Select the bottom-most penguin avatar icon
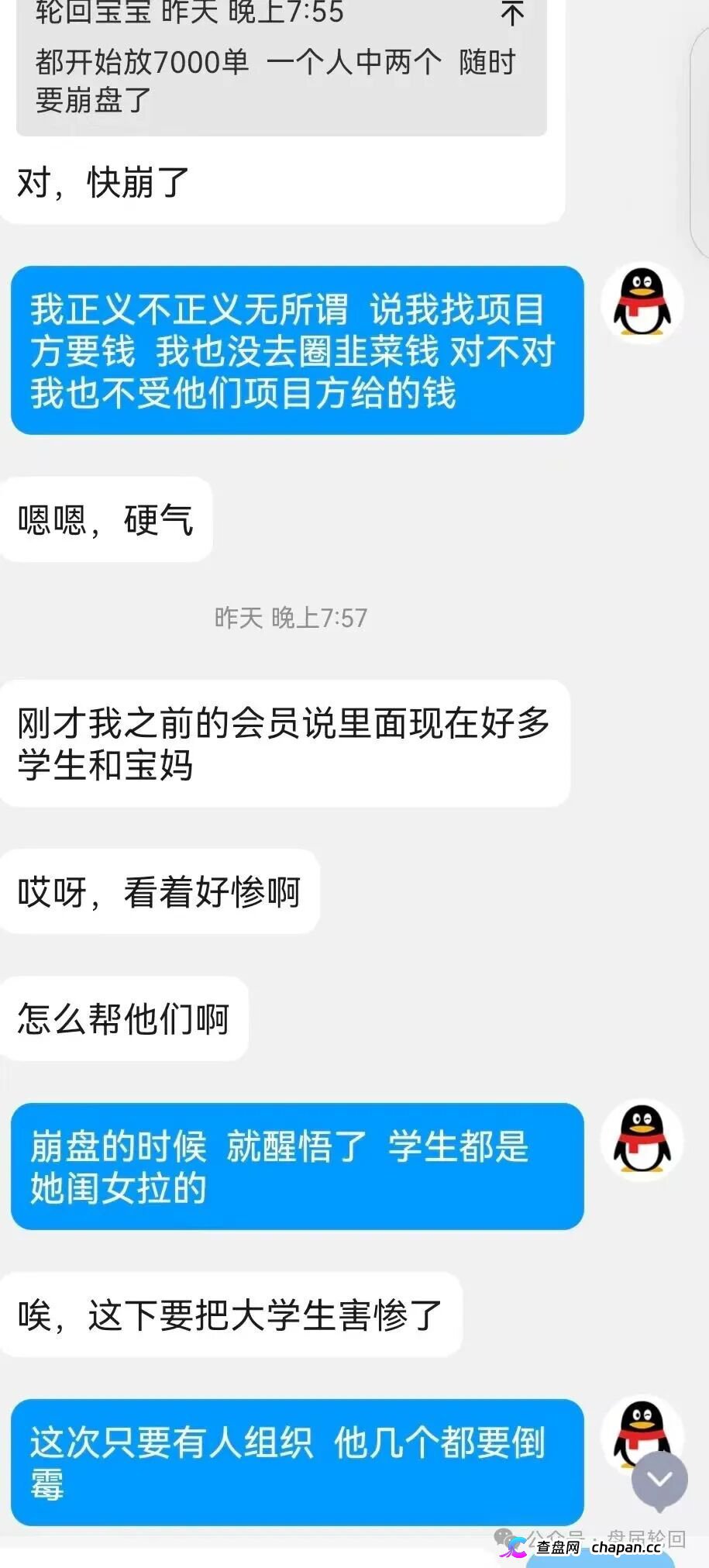Image resolution: width=709 pixels, height=1568 pixels. pyautogui.click(x=642, y=1430)
